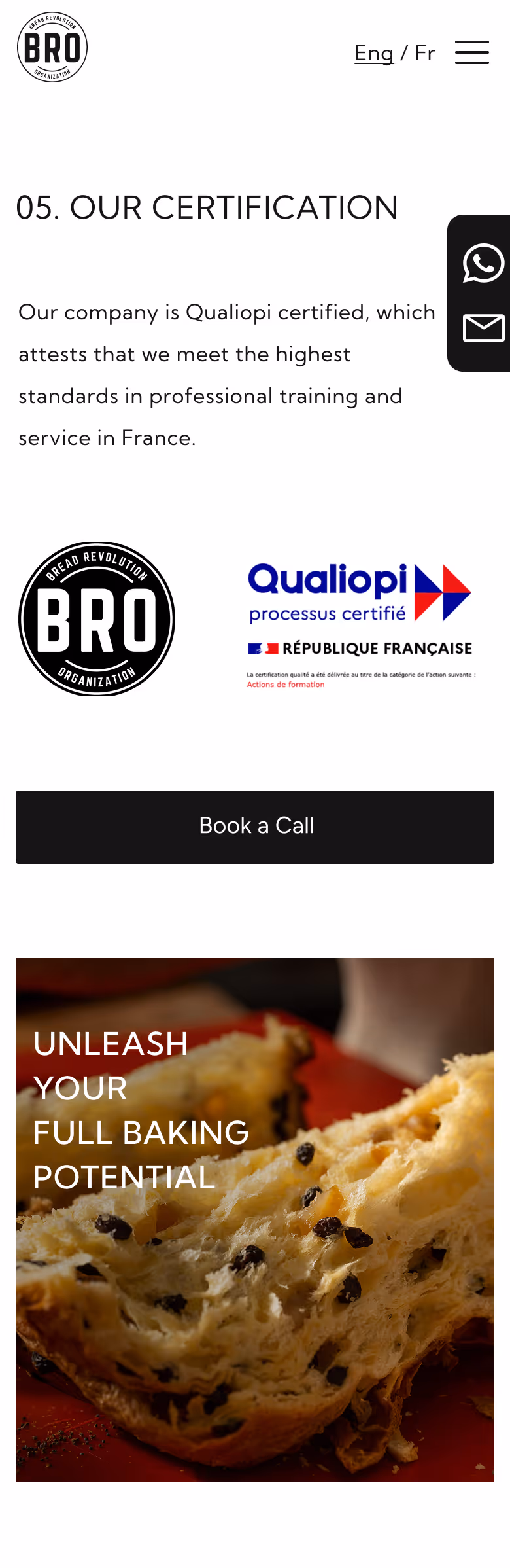This screenshot has width=510, height=1568.
Task: Tap the Book a Call button
Action: point(255,827)
